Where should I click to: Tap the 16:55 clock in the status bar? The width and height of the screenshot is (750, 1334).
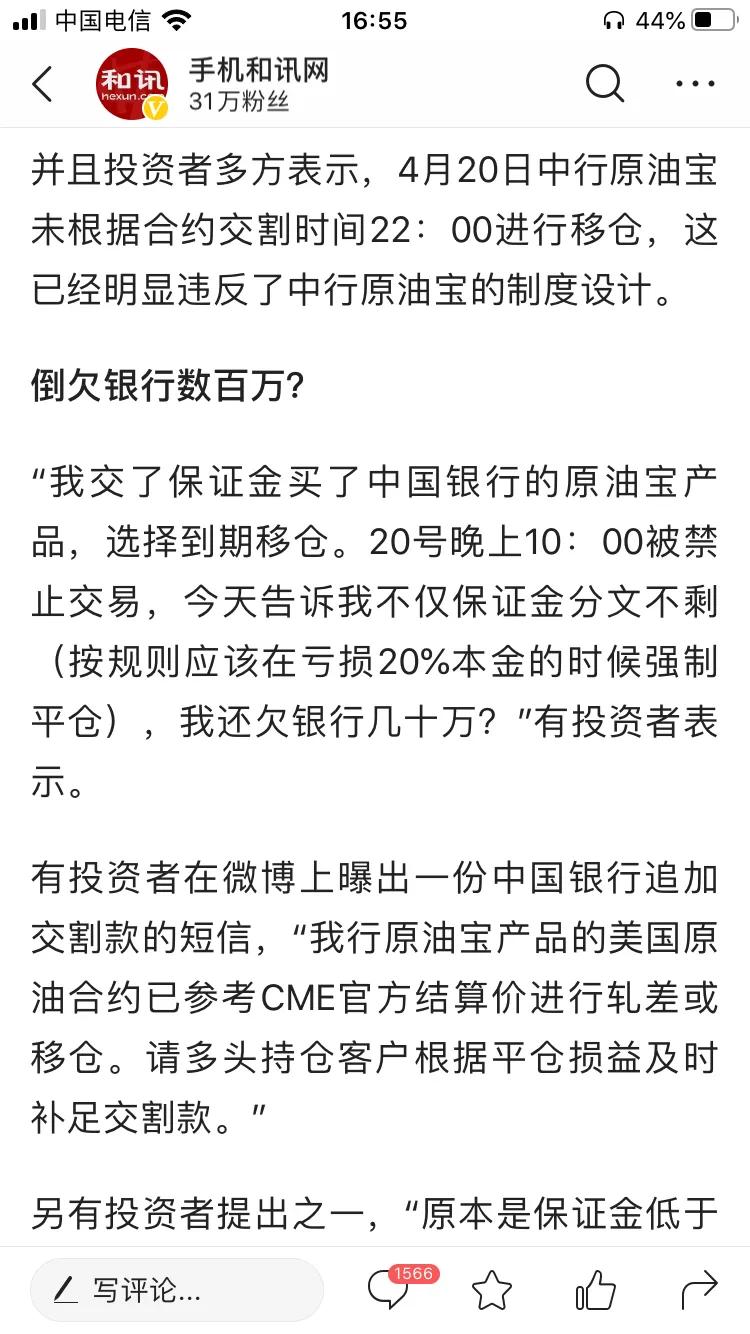click(x=375, y=18)
